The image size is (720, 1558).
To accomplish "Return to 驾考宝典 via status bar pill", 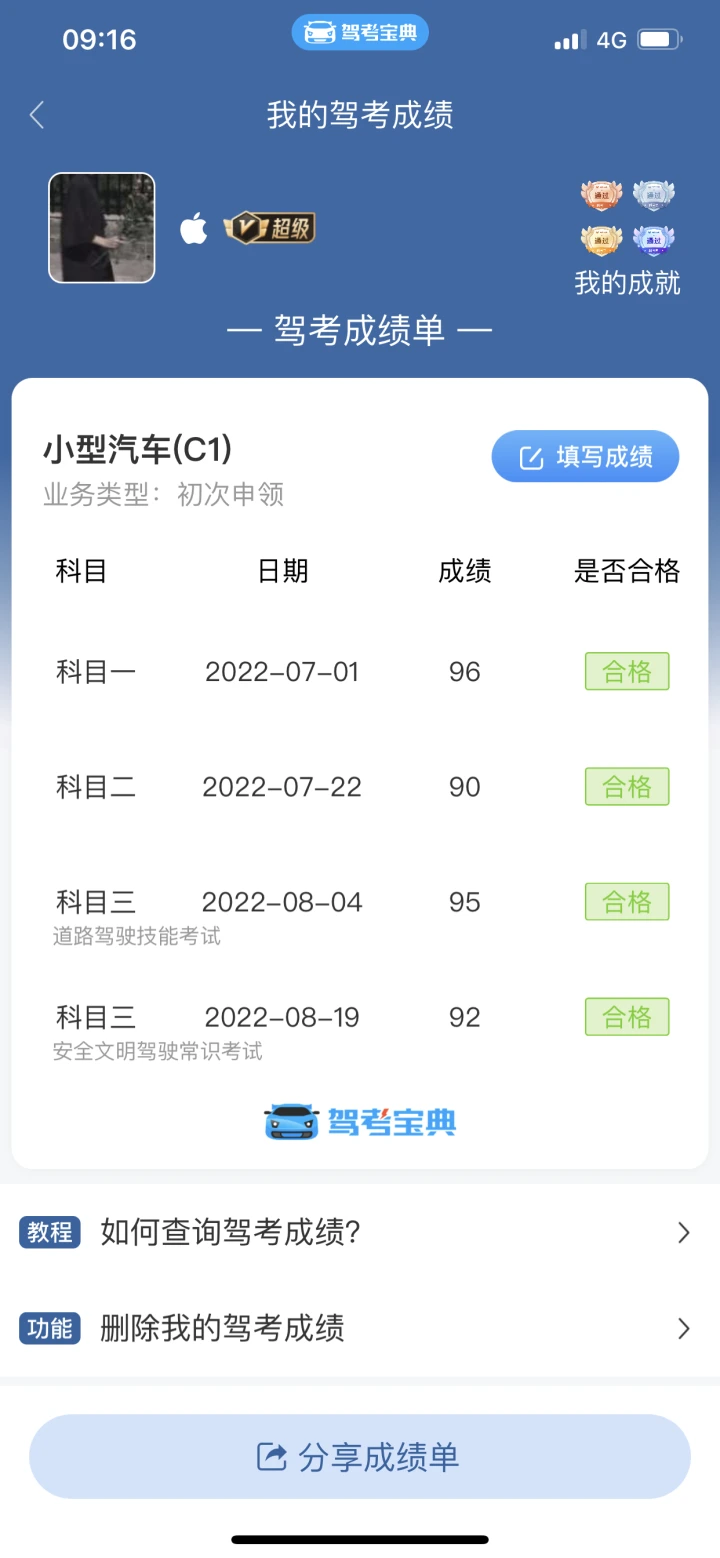I will coord(360,33).
